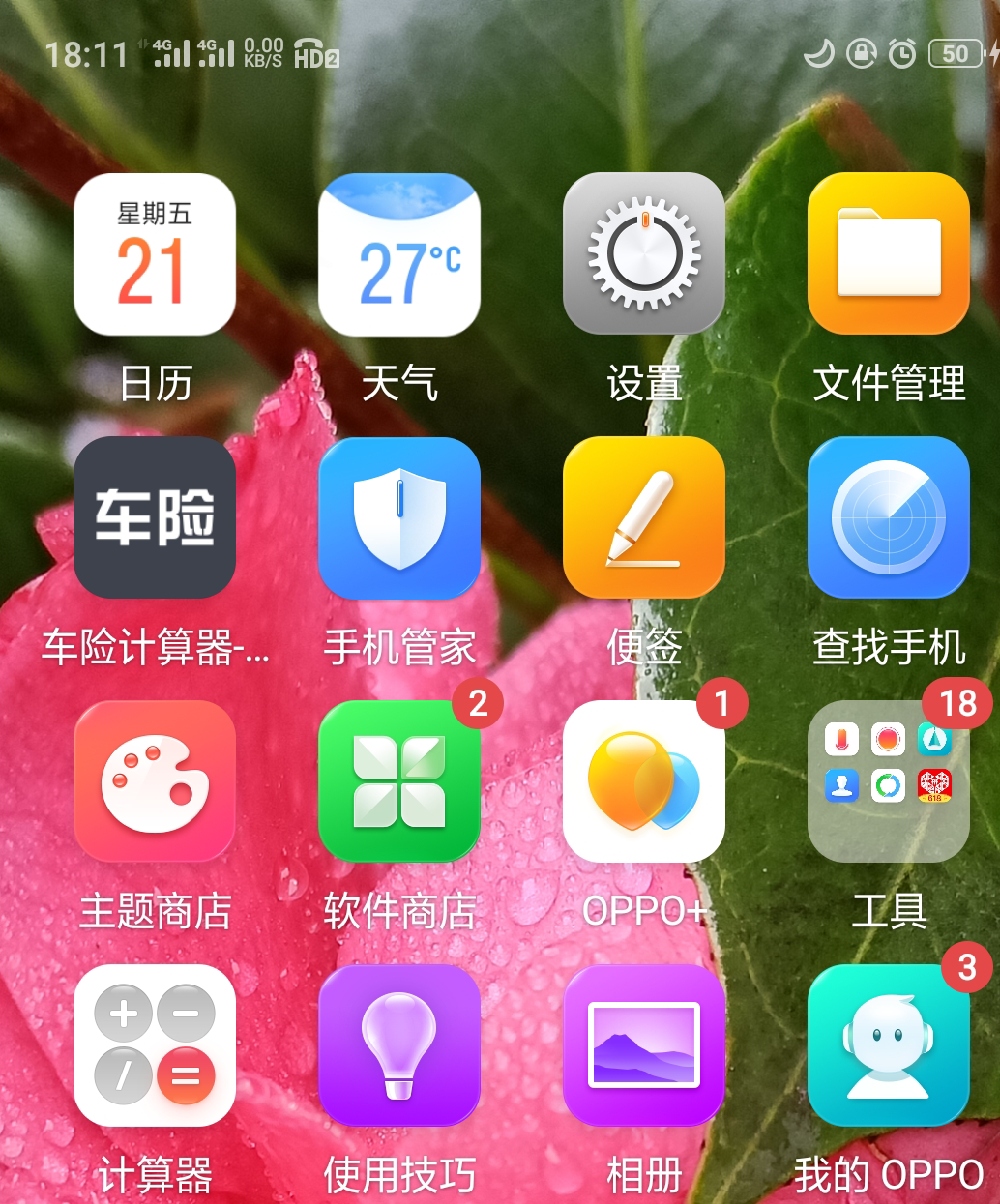Open 手机管家 phone manager
1000x1204 pixels.
(x=399, y=517)
